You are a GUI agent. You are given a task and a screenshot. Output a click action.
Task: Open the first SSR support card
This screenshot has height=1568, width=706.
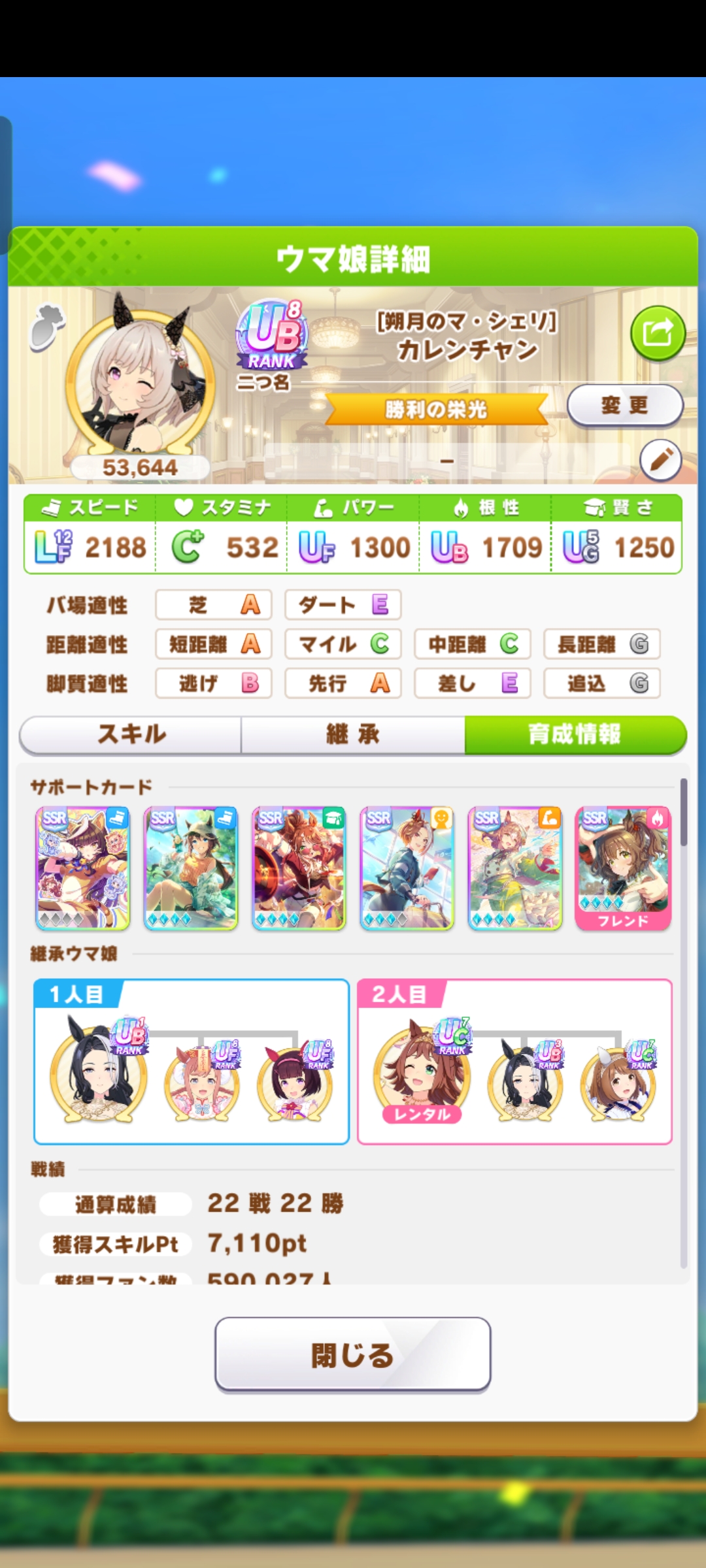(83, 868)
